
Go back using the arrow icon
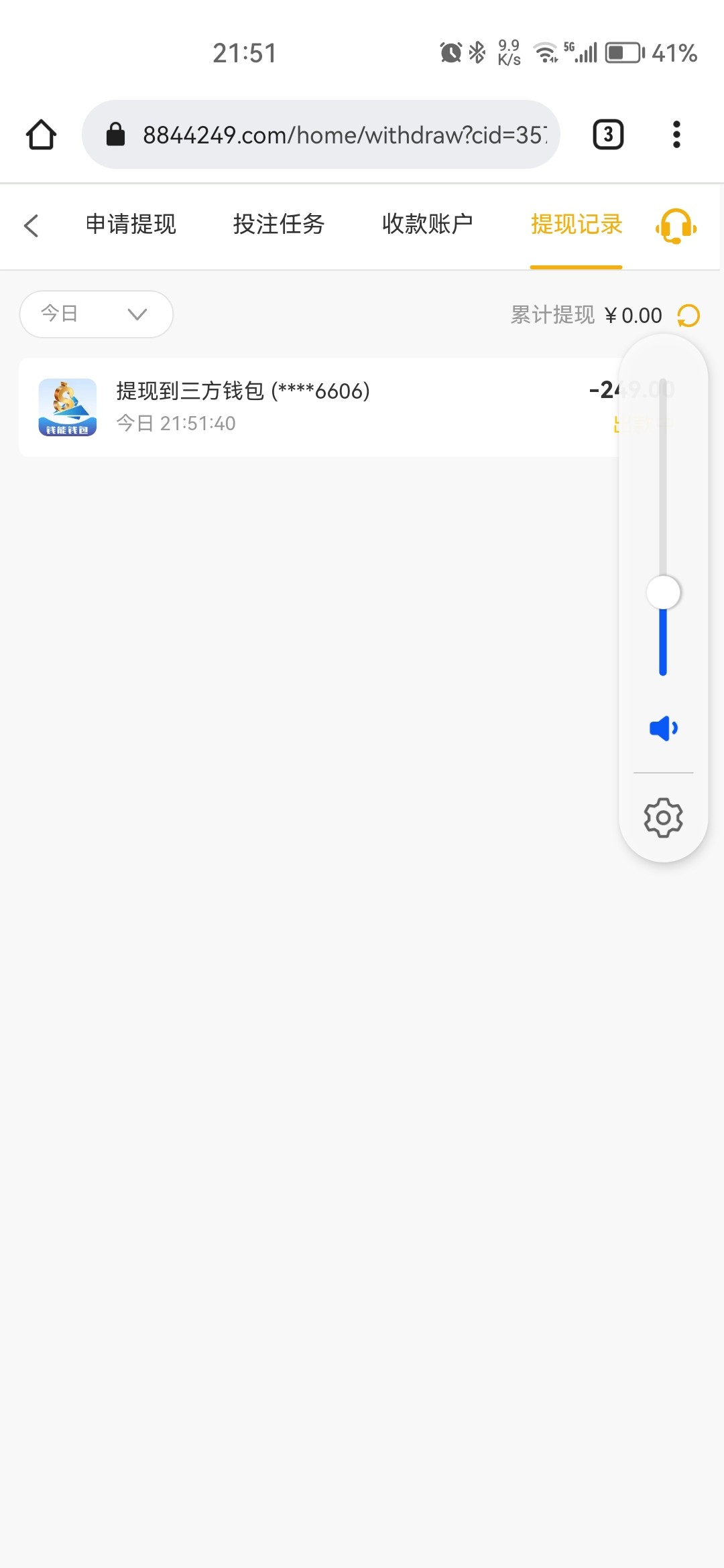tap(32, 225)
